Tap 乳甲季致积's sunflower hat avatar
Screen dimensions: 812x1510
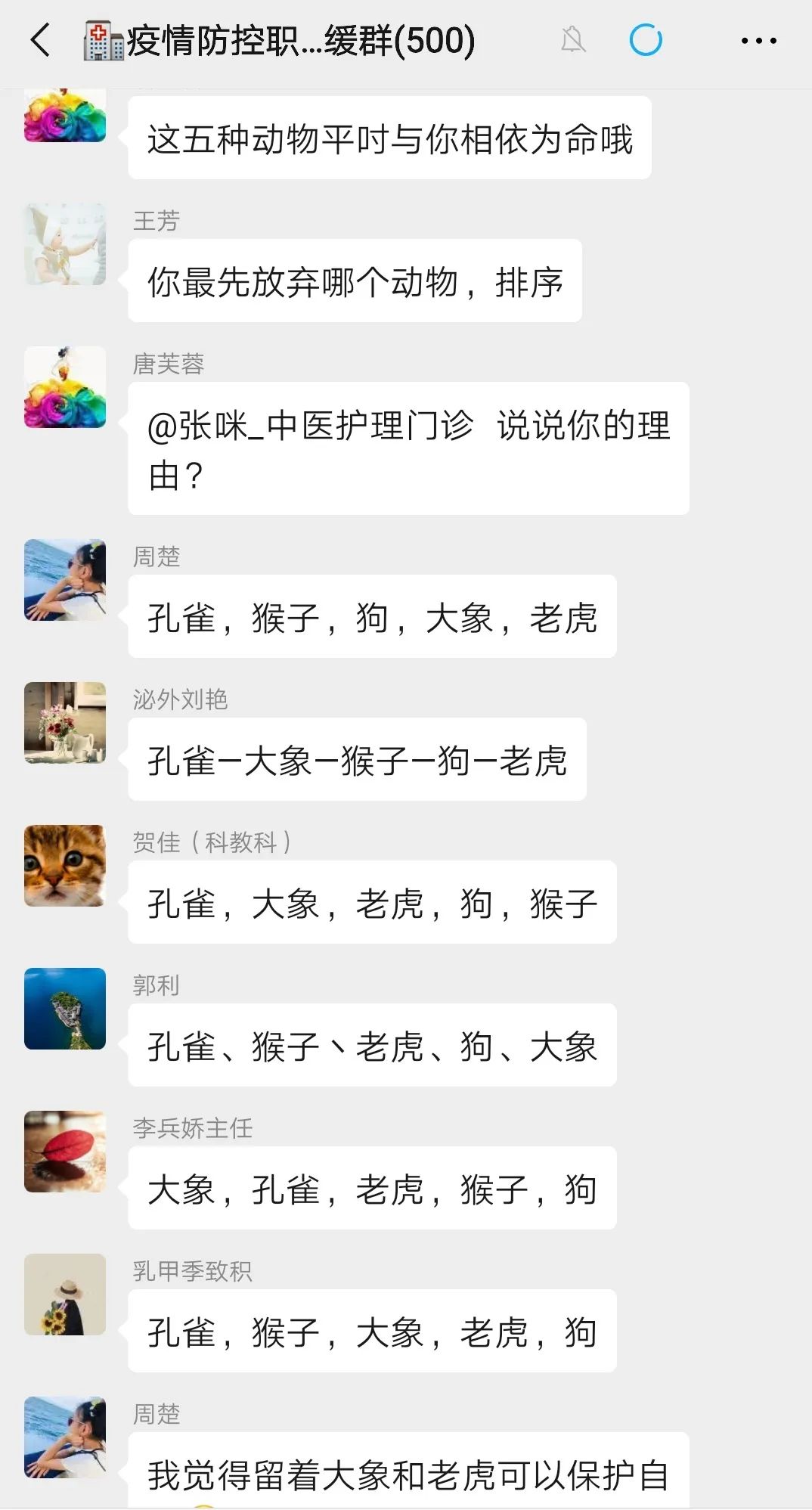pos(65,1295)
